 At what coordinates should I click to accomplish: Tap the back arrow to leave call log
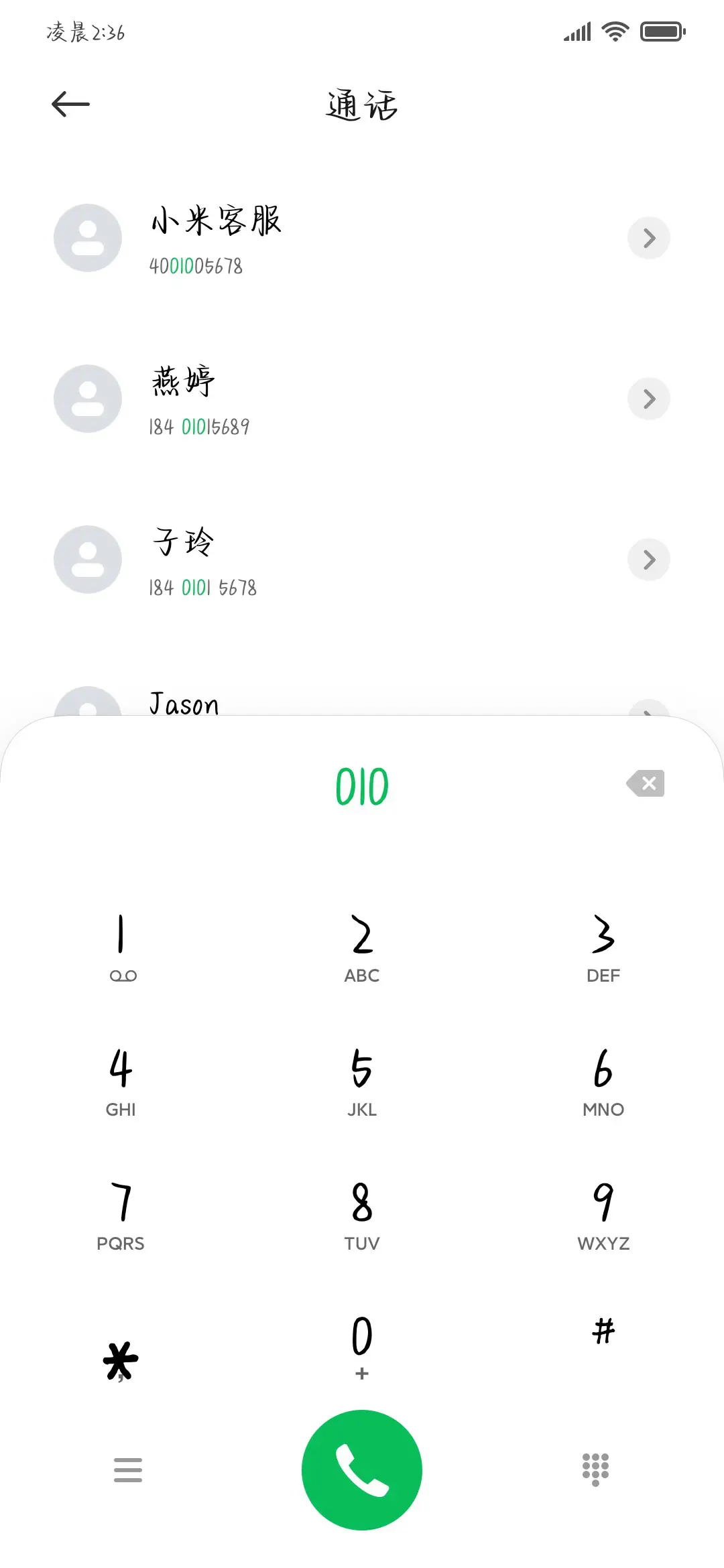[70, 104]
